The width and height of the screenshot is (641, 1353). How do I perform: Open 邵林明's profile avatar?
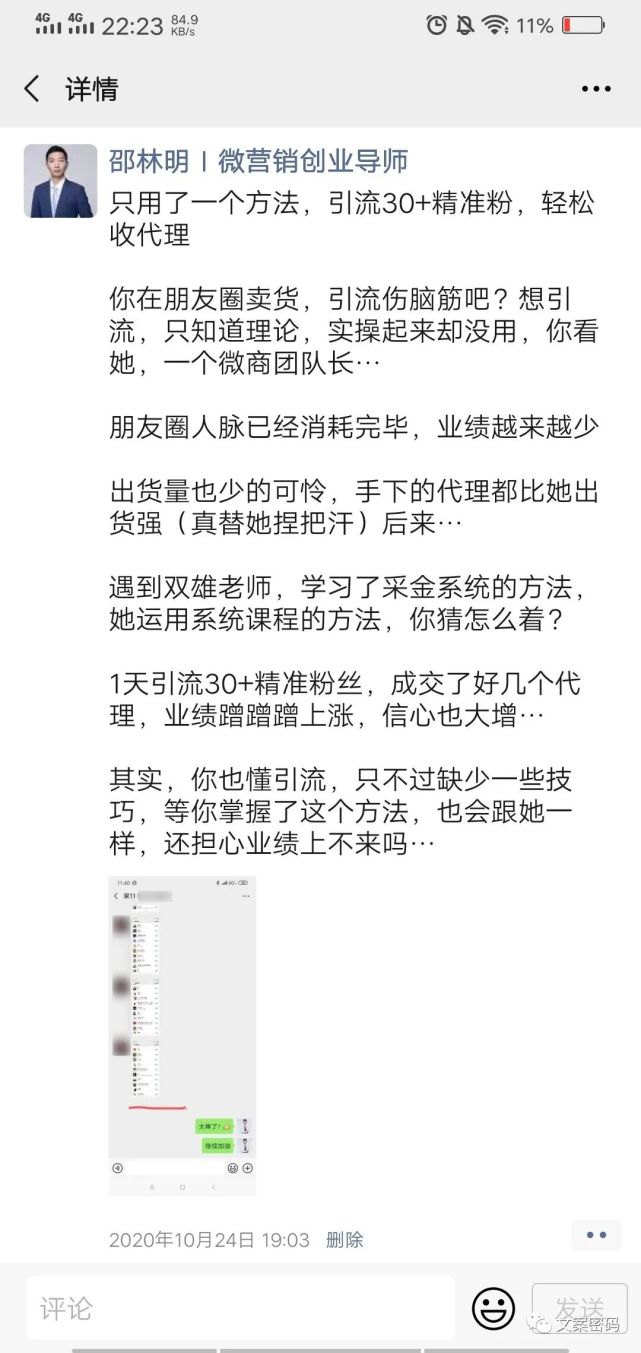click(x=61, y=181)
